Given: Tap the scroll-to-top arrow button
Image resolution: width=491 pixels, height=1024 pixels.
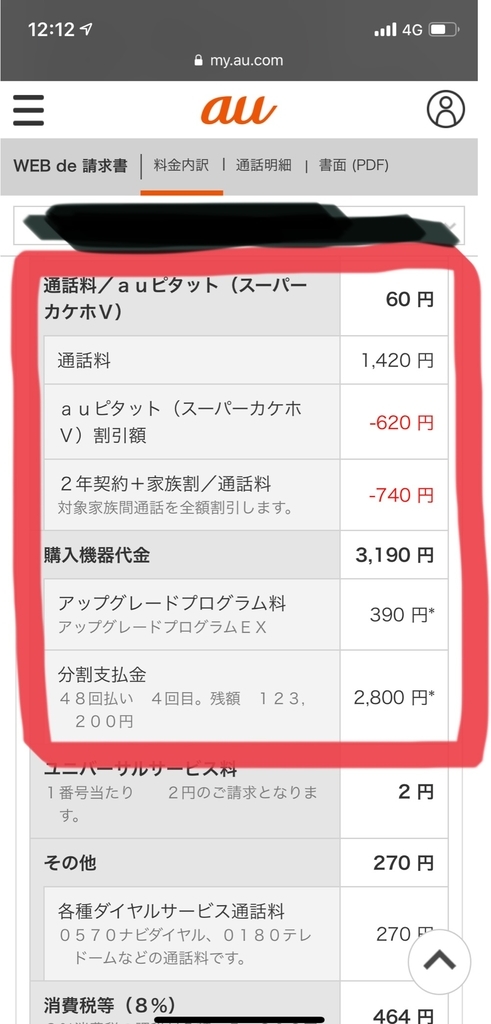Looking at the screenshot, I should [439, 961].
